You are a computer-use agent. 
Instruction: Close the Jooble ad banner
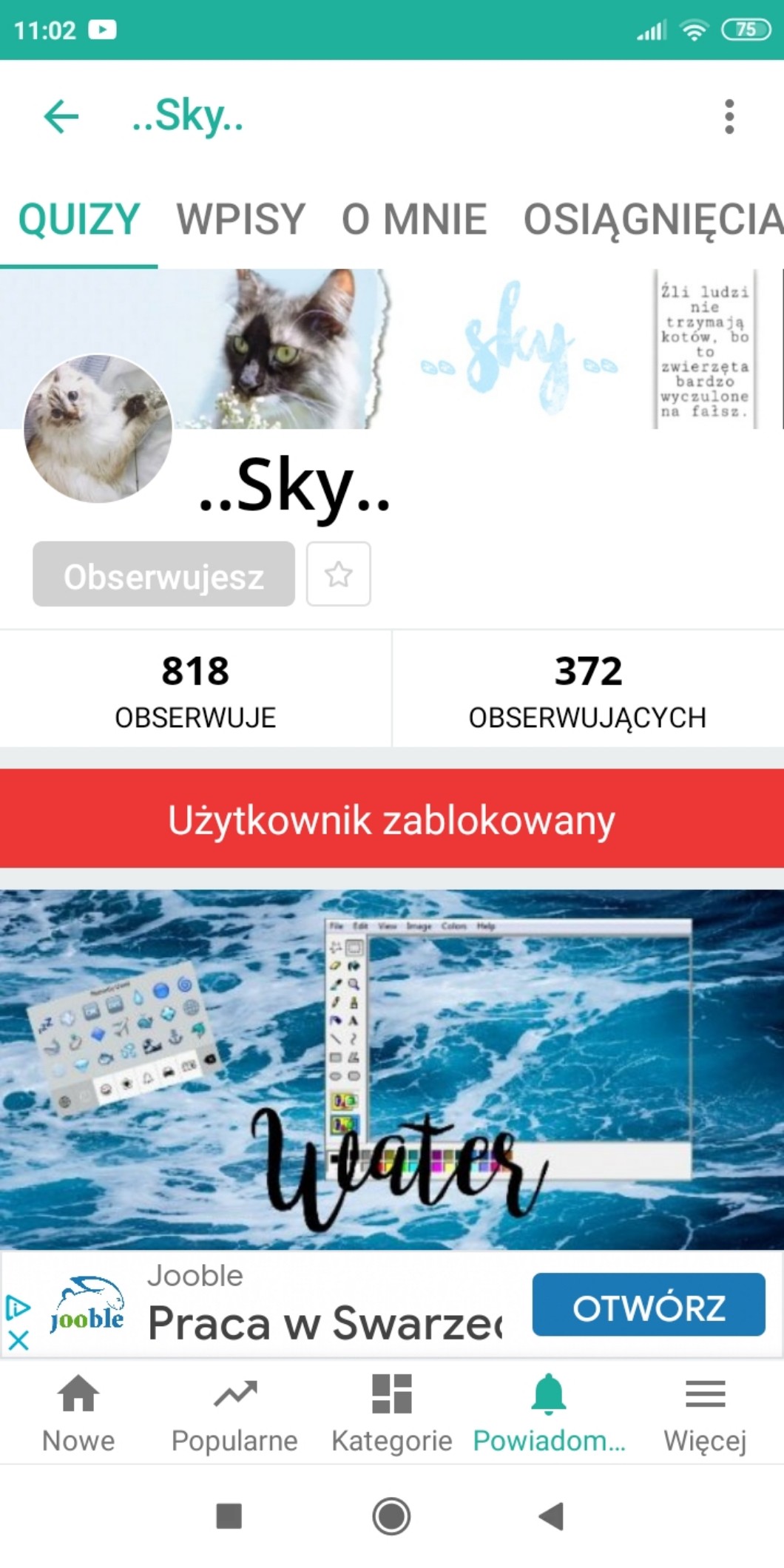pyautogui.click(x=18, y=1340)
